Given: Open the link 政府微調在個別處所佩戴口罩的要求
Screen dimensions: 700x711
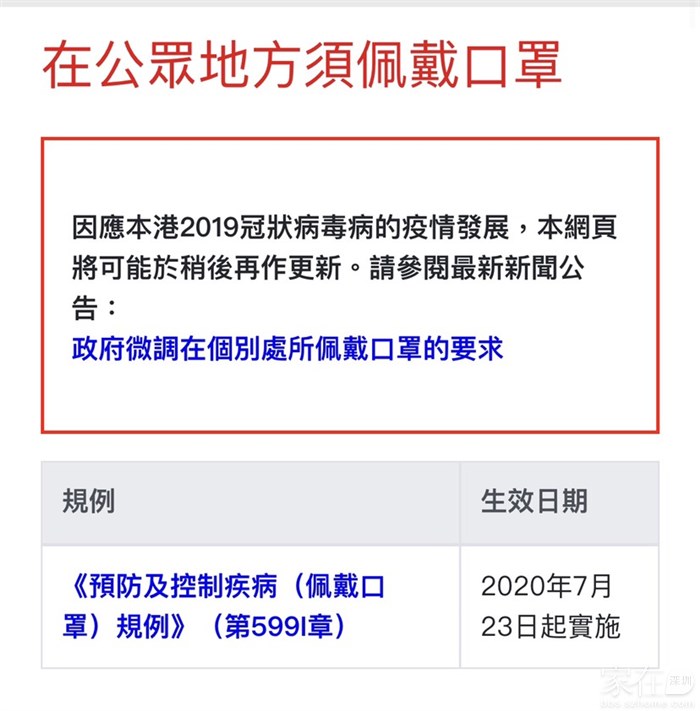Looking at the screenshot, I should 287,349.
